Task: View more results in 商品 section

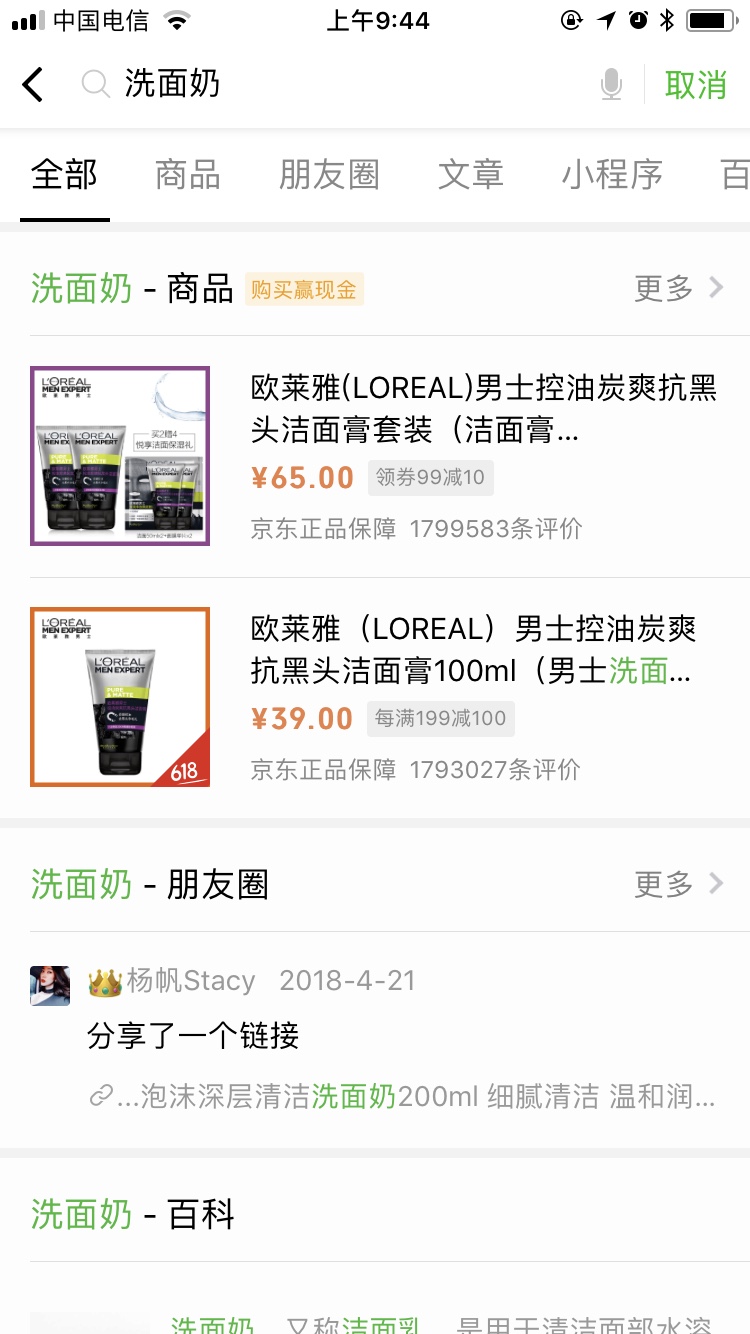Action: tap(678, 289)
